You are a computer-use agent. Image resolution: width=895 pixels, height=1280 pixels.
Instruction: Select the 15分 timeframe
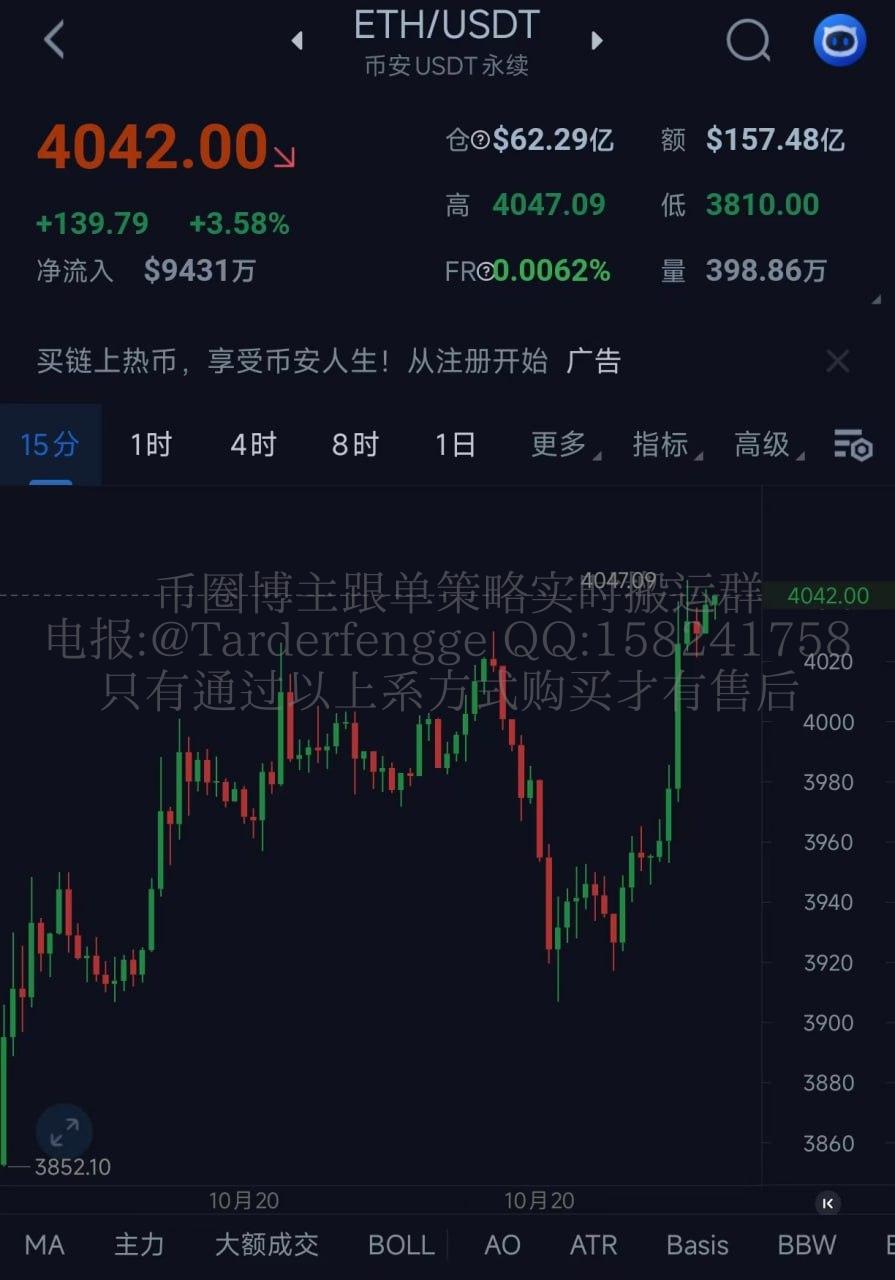coord(49,445)
